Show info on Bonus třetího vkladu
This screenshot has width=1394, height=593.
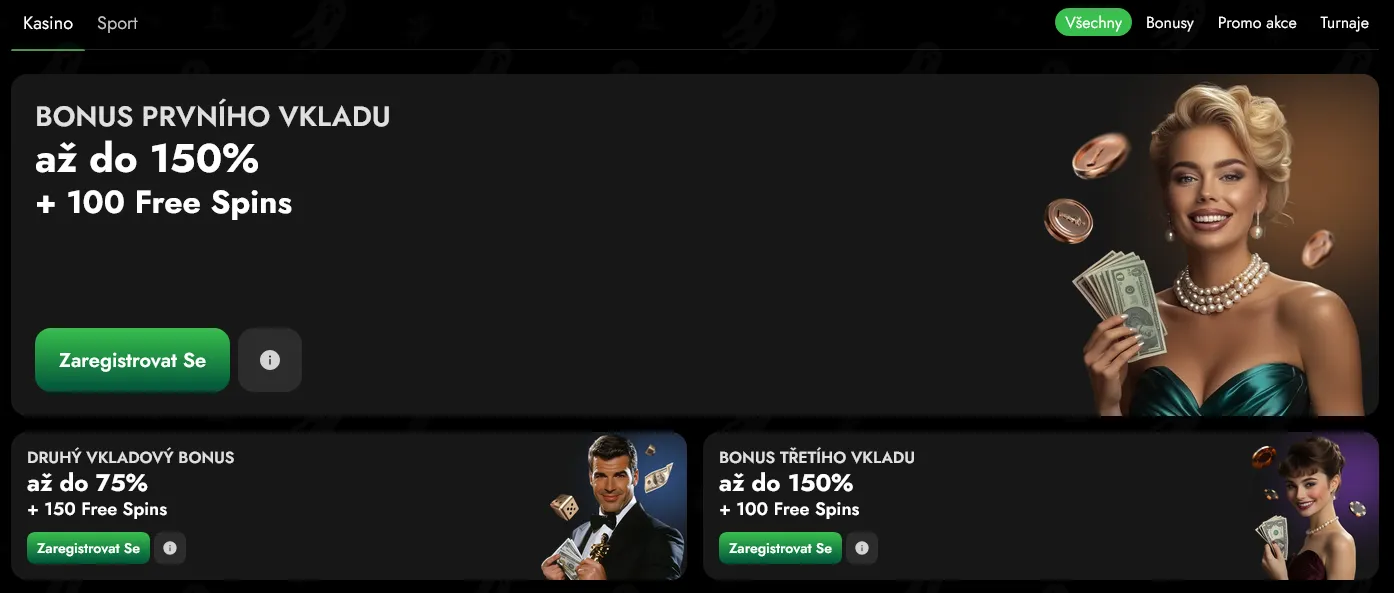862,548
